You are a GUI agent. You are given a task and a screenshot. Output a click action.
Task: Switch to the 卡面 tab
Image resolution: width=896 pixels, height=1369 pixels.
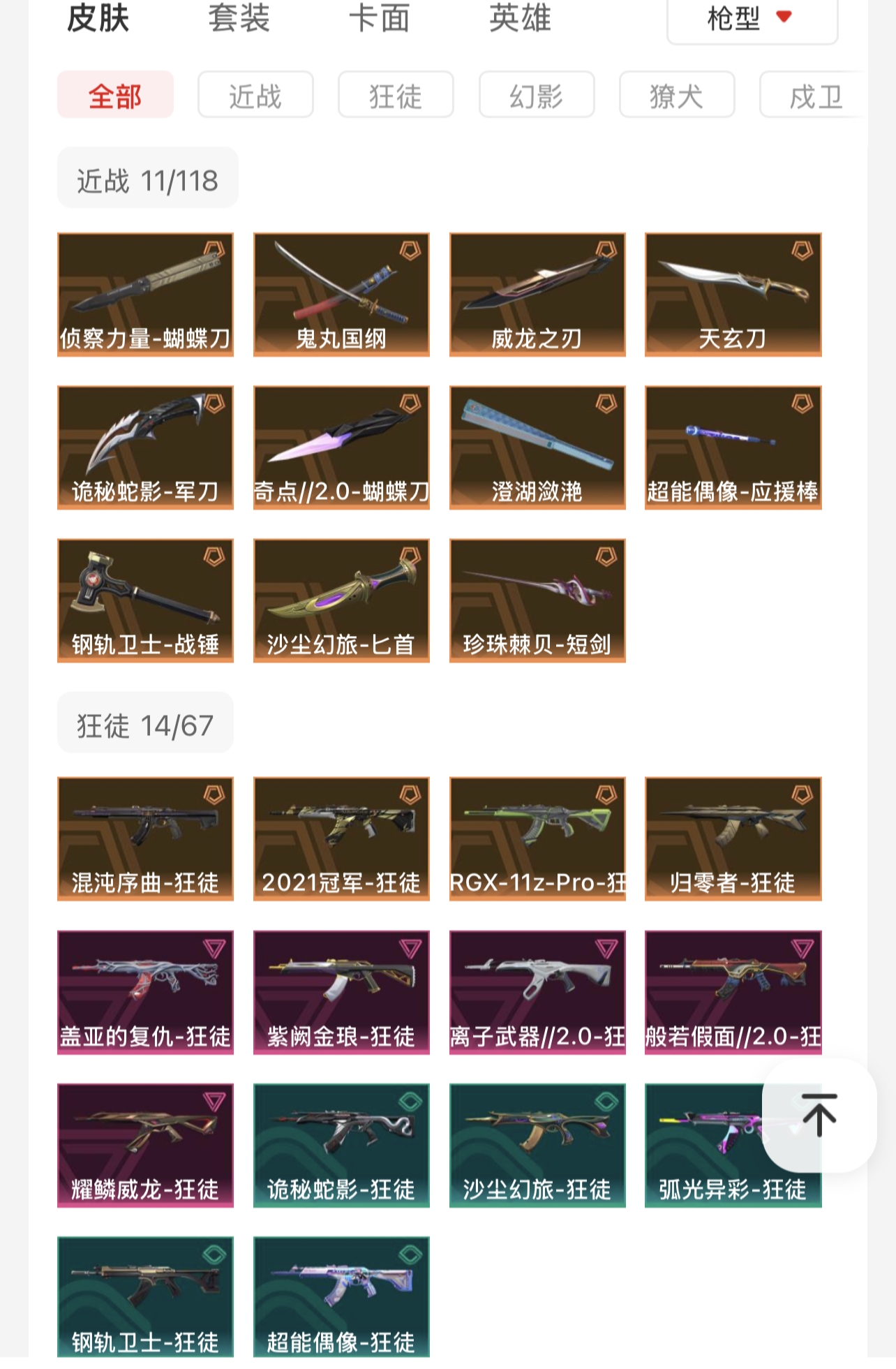[379, 18]
